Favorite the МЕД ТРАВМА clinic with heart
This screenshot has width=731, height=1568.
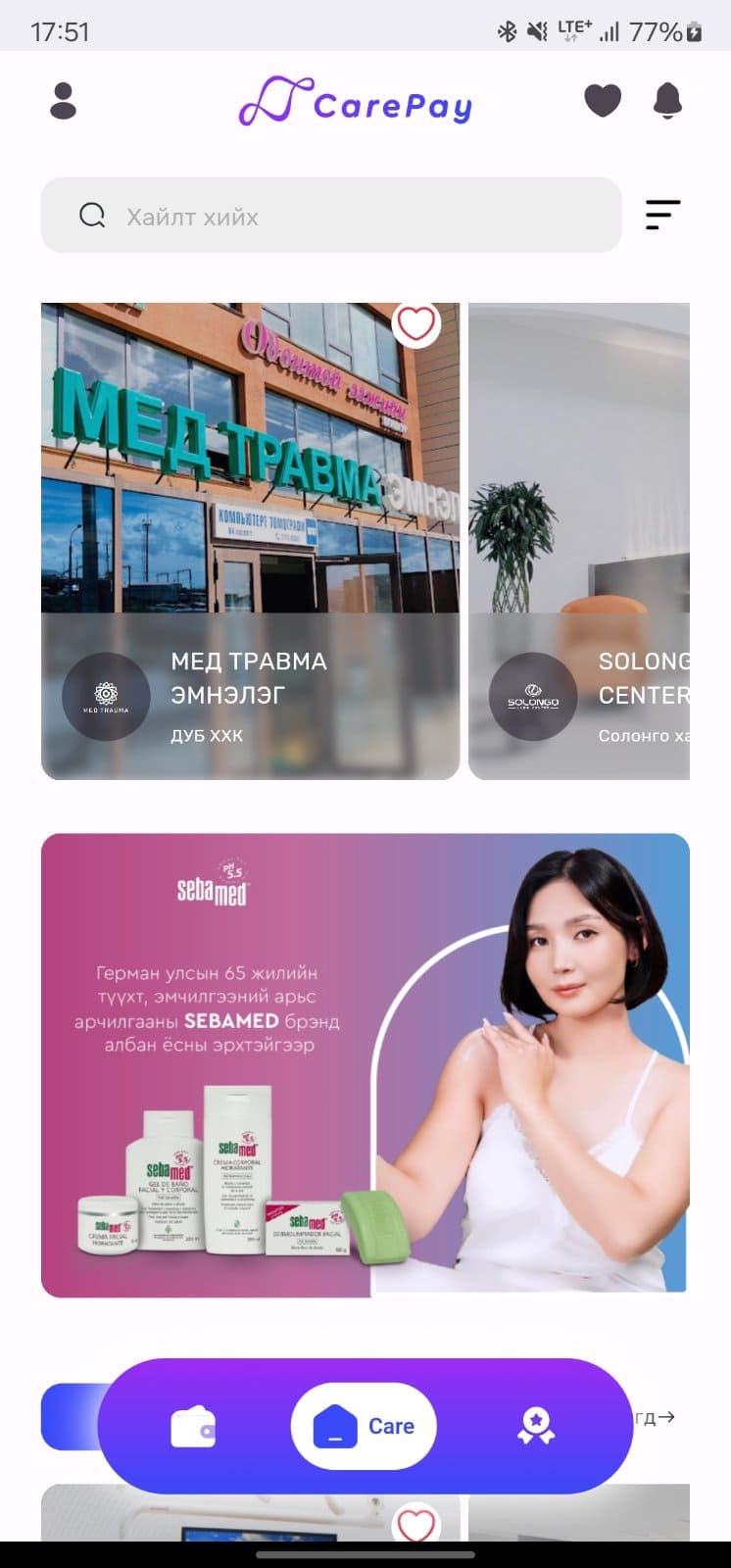click(415, 323)
